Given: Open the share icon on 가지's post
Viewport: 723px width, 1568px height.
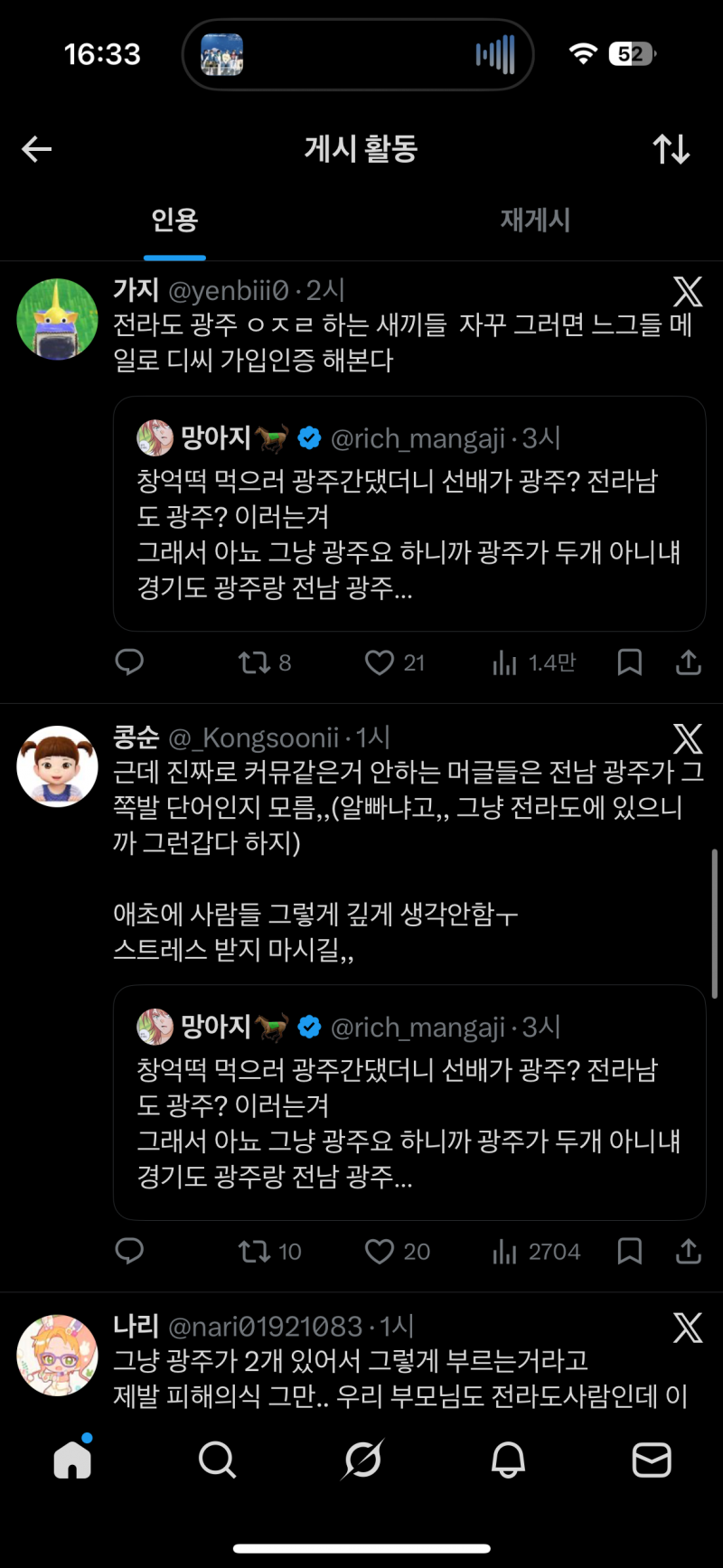Looking at the screenshot, I should coord(689,662).
